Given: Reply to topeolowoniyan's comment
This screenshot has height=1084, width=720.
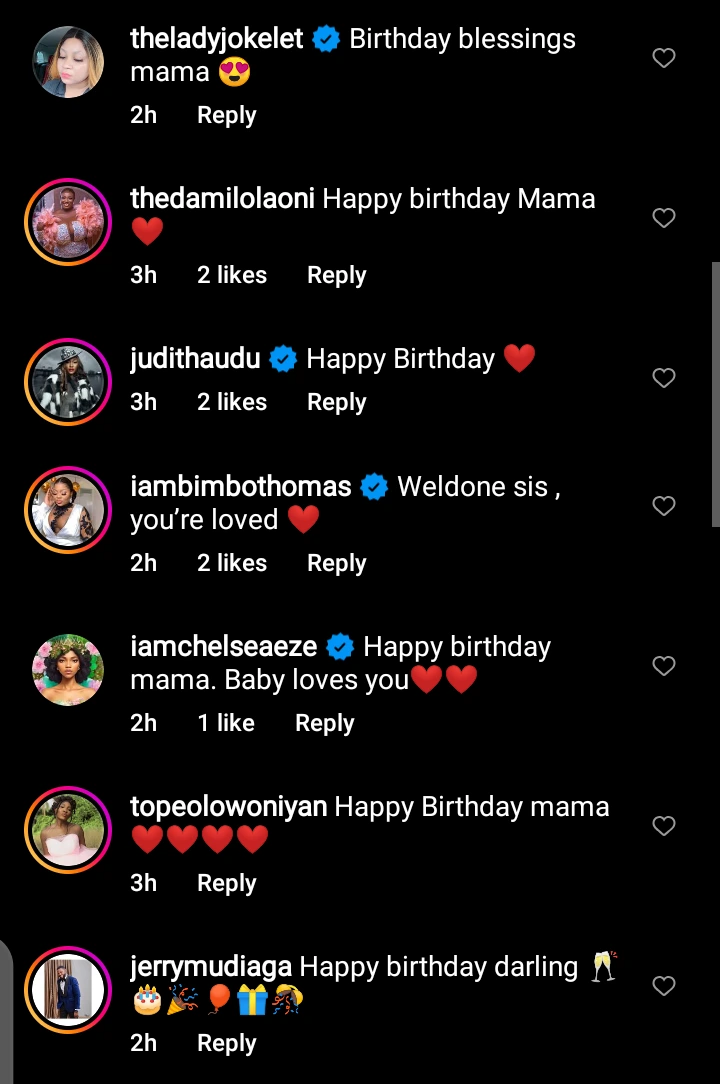Looking at the screenshot, I should (226, 883).
